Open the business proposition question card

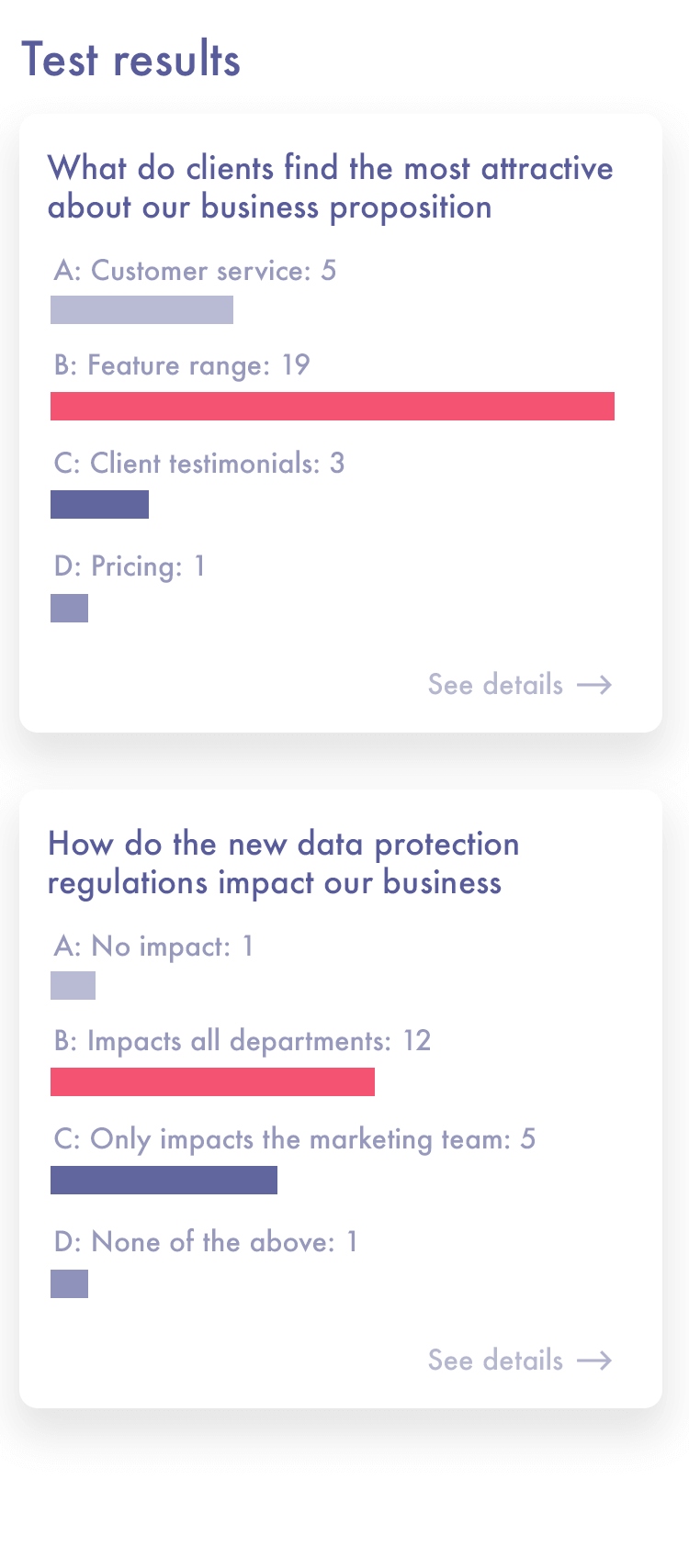(x=341, y=423)
